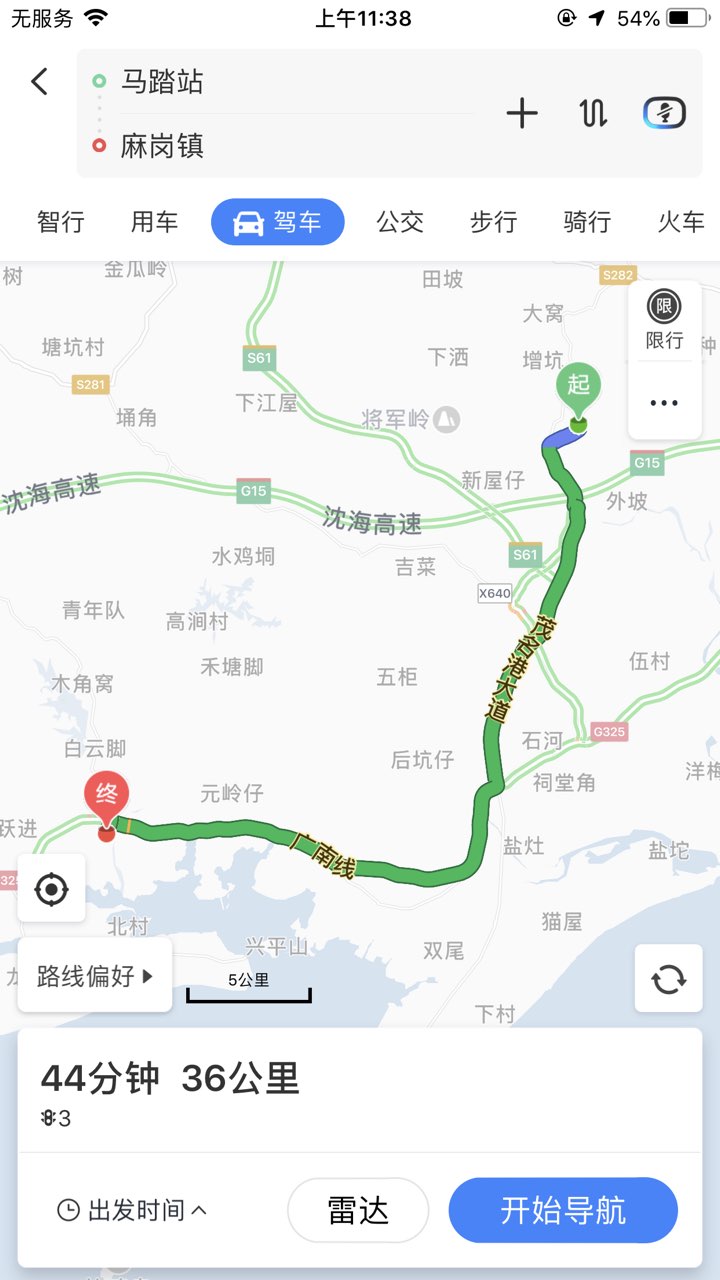Switch to the 步行 walking tab
Screen dimensions: 720x1280
pos(494,222)
